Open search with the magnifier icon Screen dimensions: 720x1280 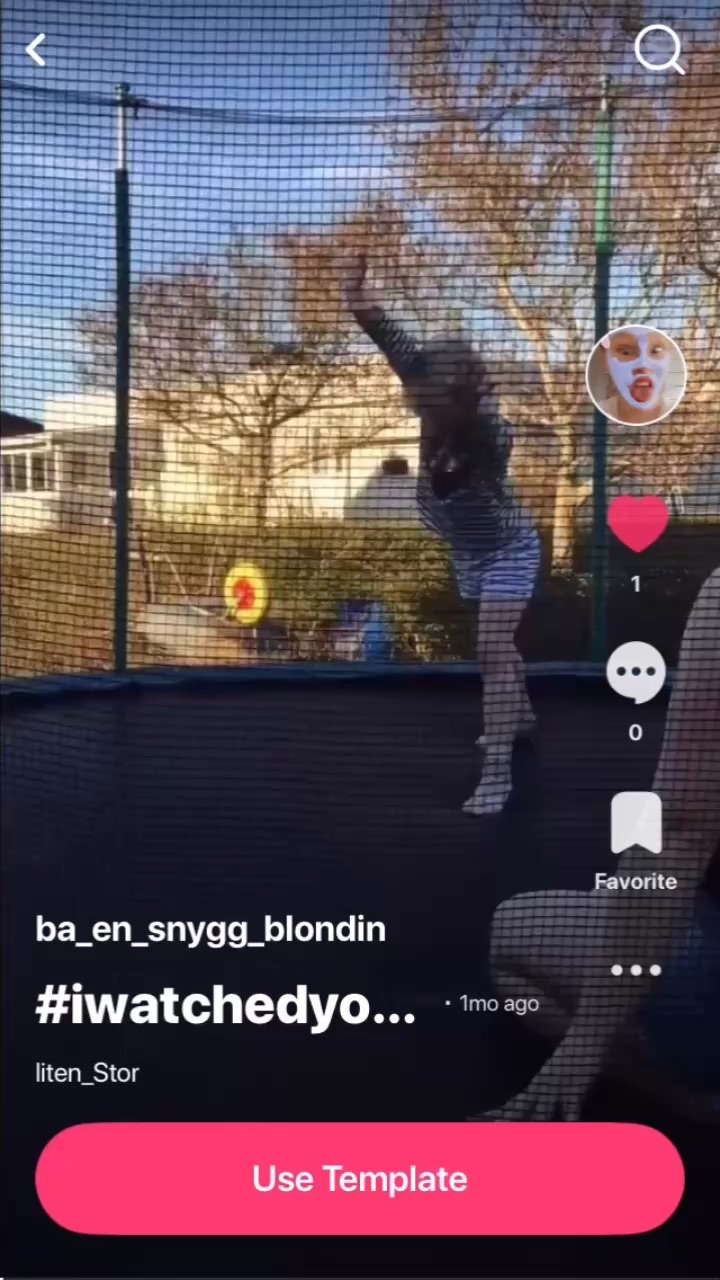point(659,49)
